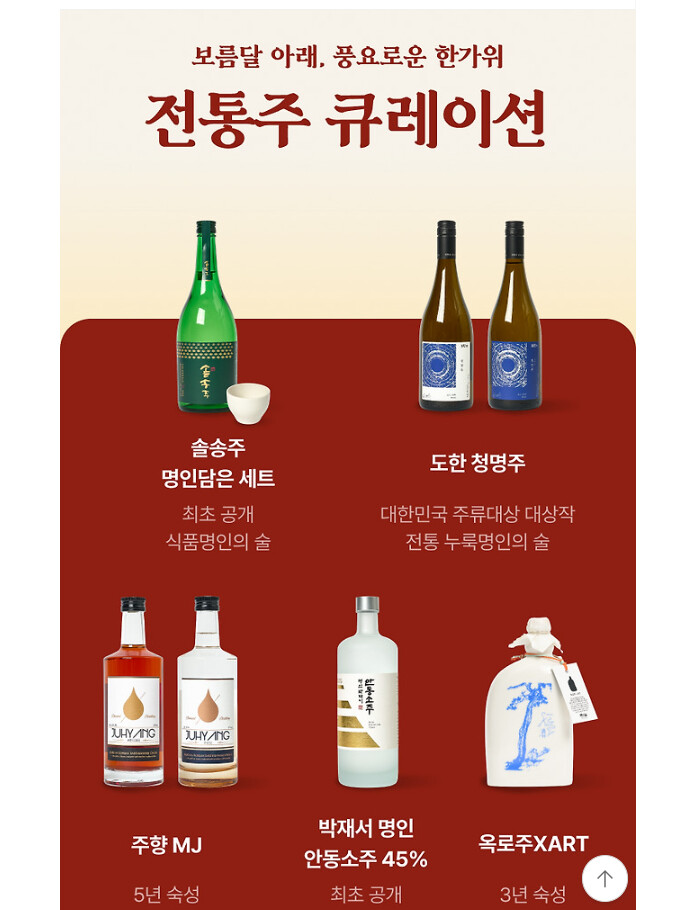Open the 전통주 큐레이션 promotional banner
Viewport: 688px width, 910px height.
coord(348,459)
